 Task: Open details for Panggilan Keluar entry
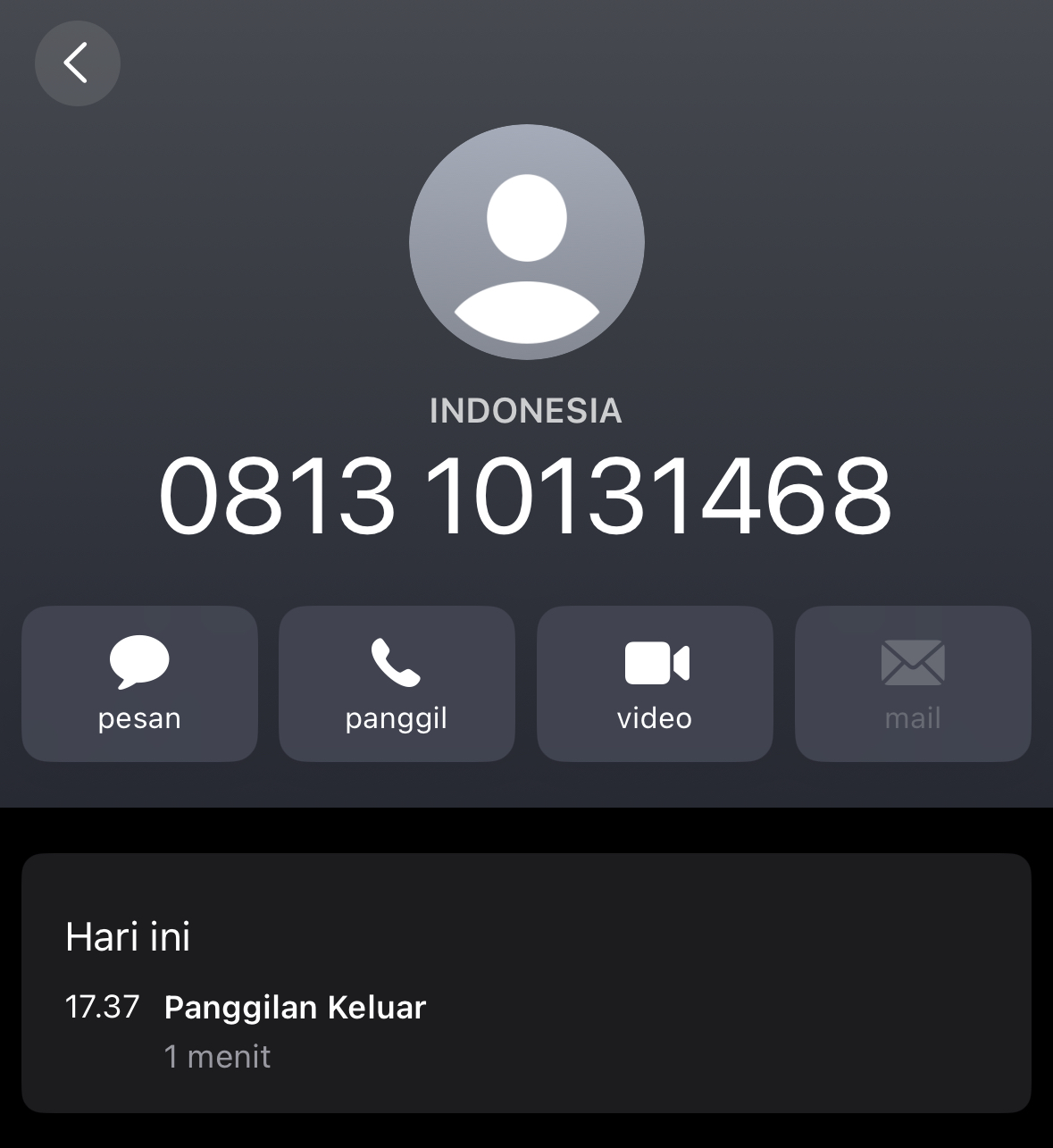tap(295, 1007)
